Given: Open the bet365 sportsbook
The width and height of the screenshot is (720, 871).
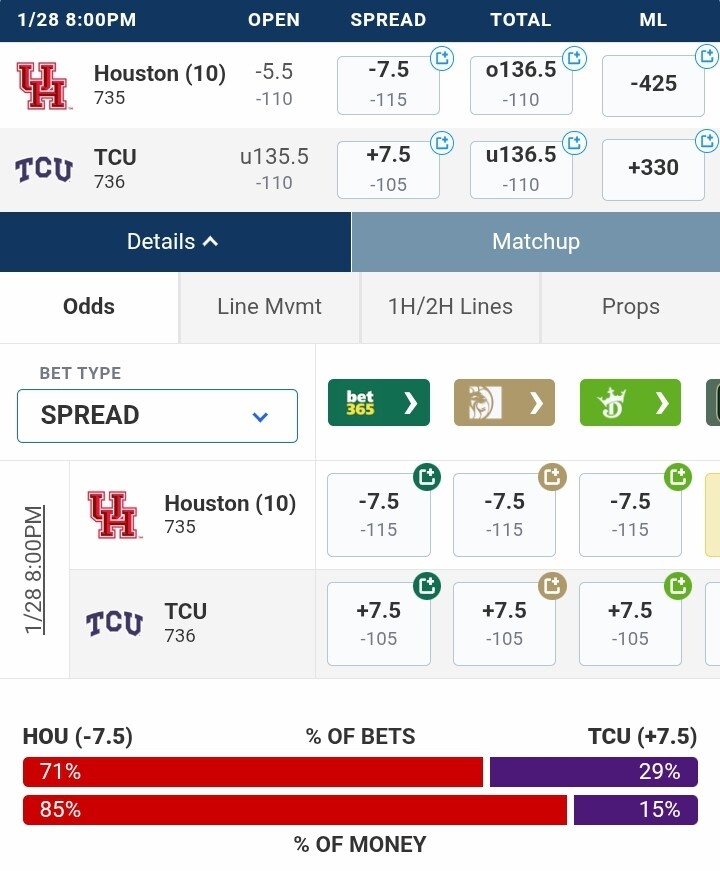Looking at the screenshot, I should point(378,403).
